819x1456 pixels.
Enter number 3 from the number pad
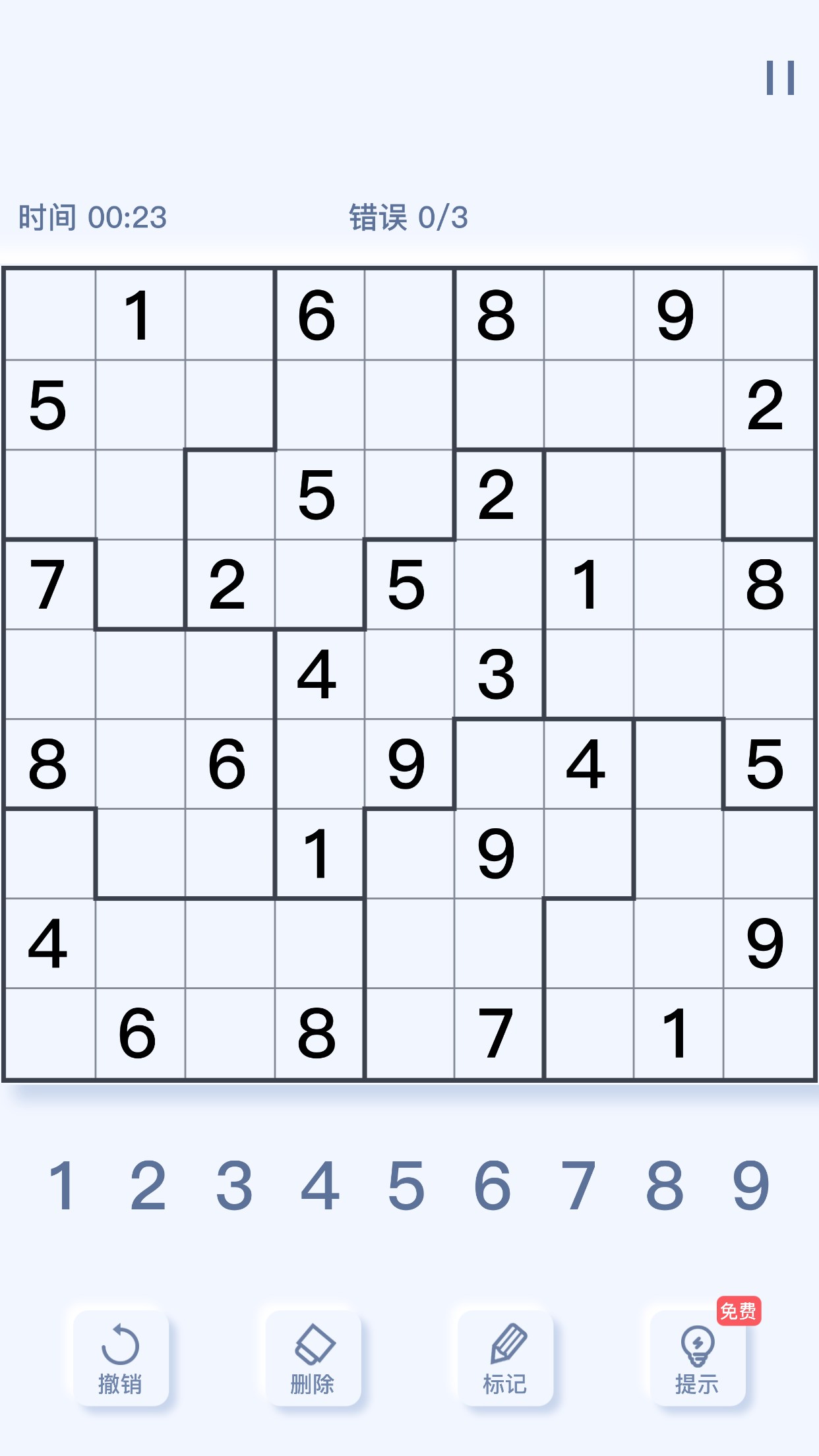point(234,1186)
